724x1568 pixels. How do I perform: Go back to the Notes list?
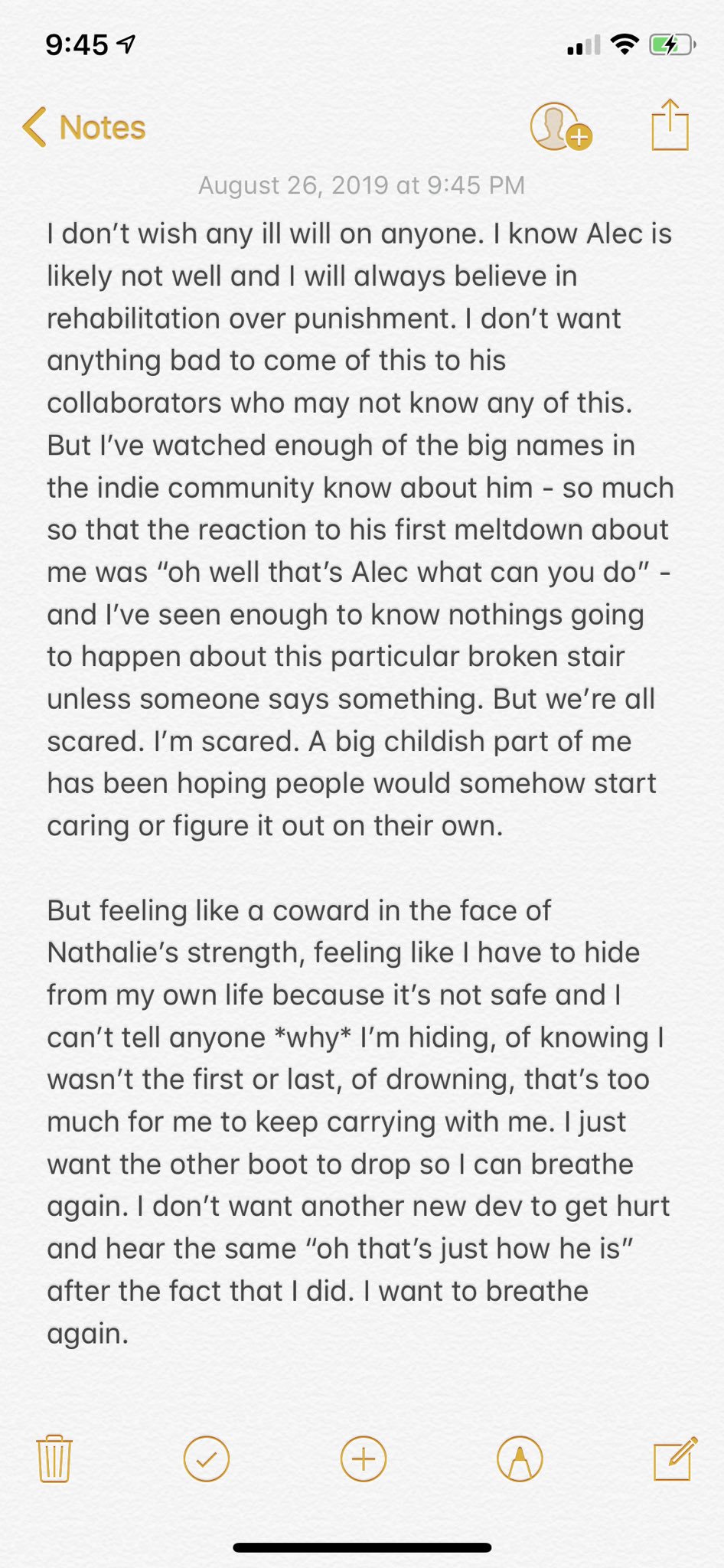pos(84,127)
